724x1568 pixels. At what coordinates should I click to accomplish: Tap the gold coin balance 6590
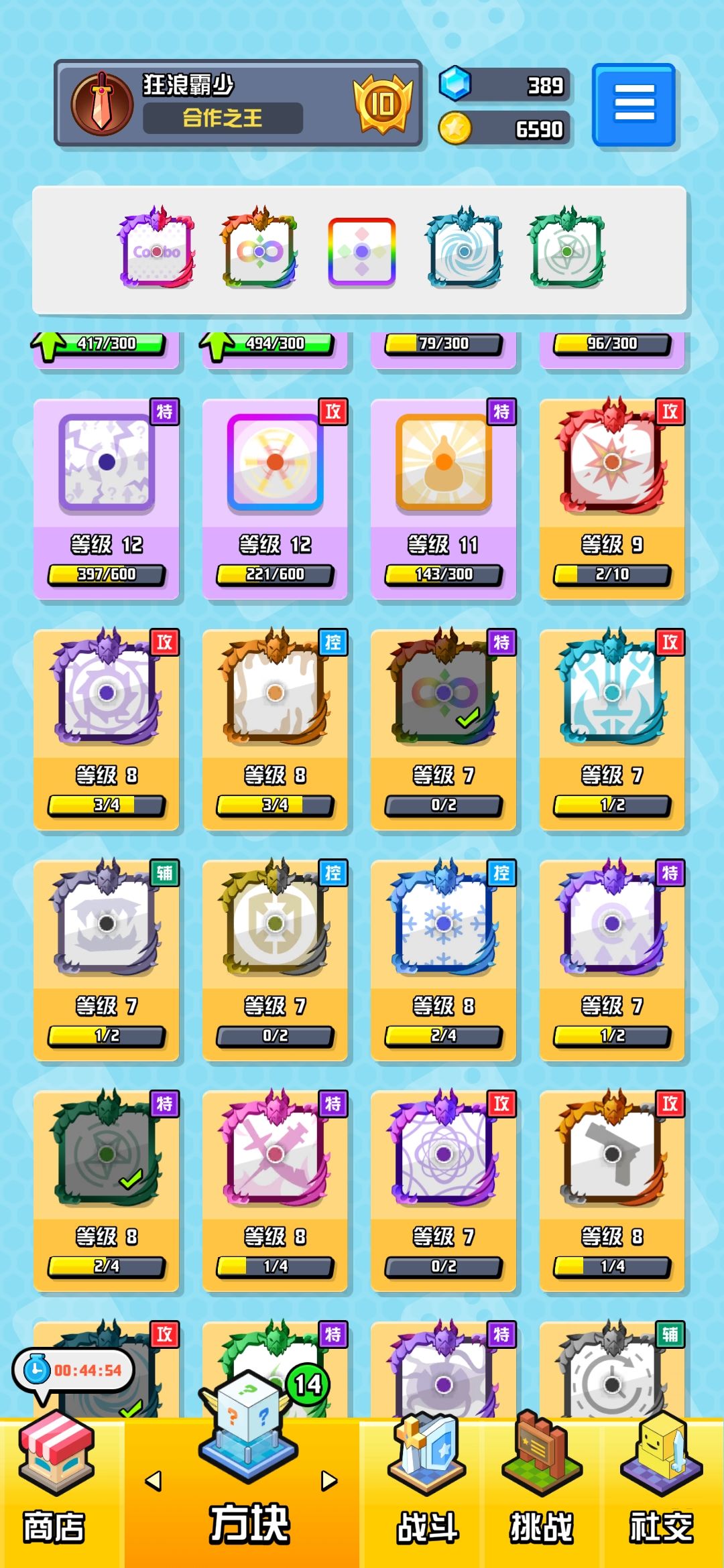click(505, 129)
